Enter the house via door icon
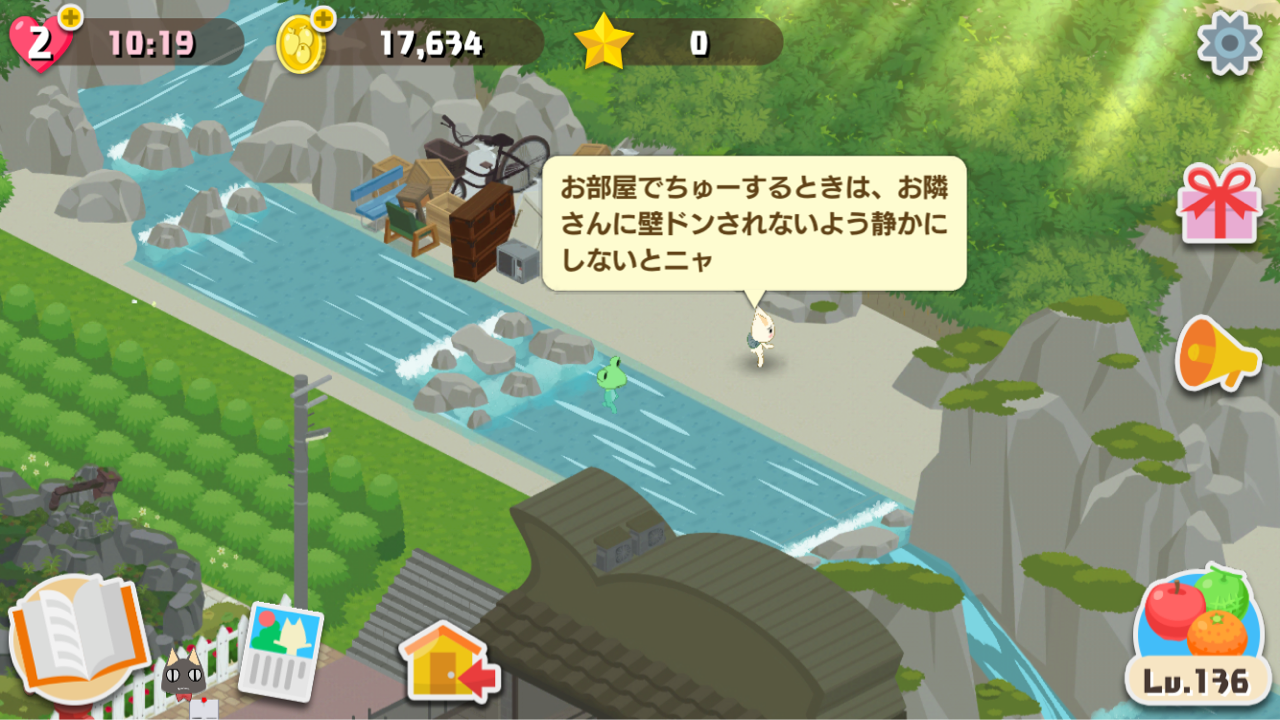 tap(448, 663)
